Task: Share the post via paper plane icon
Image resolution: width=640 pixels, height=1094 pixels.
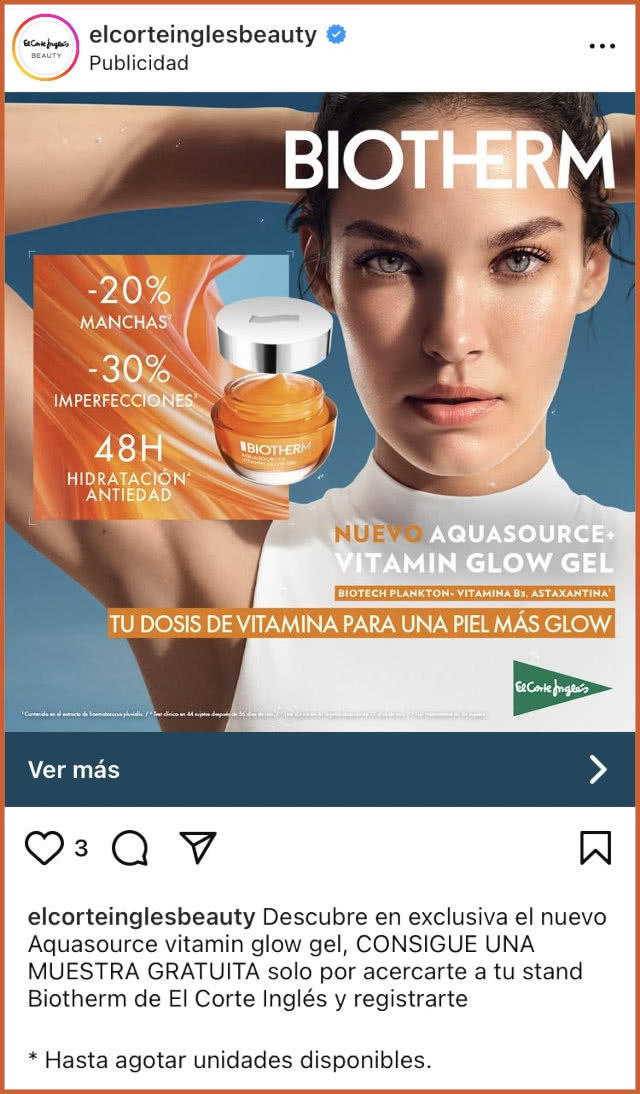Action: [198, 847]
